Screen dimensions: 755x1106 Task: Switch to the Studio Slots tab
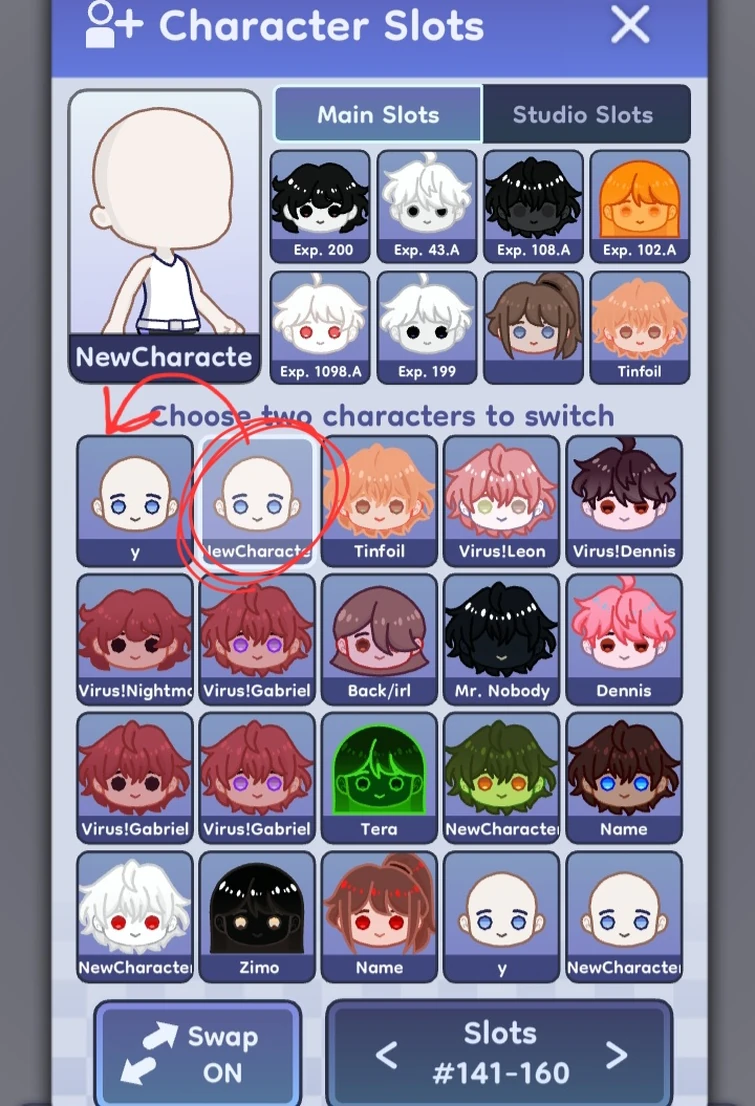[587, 114]
